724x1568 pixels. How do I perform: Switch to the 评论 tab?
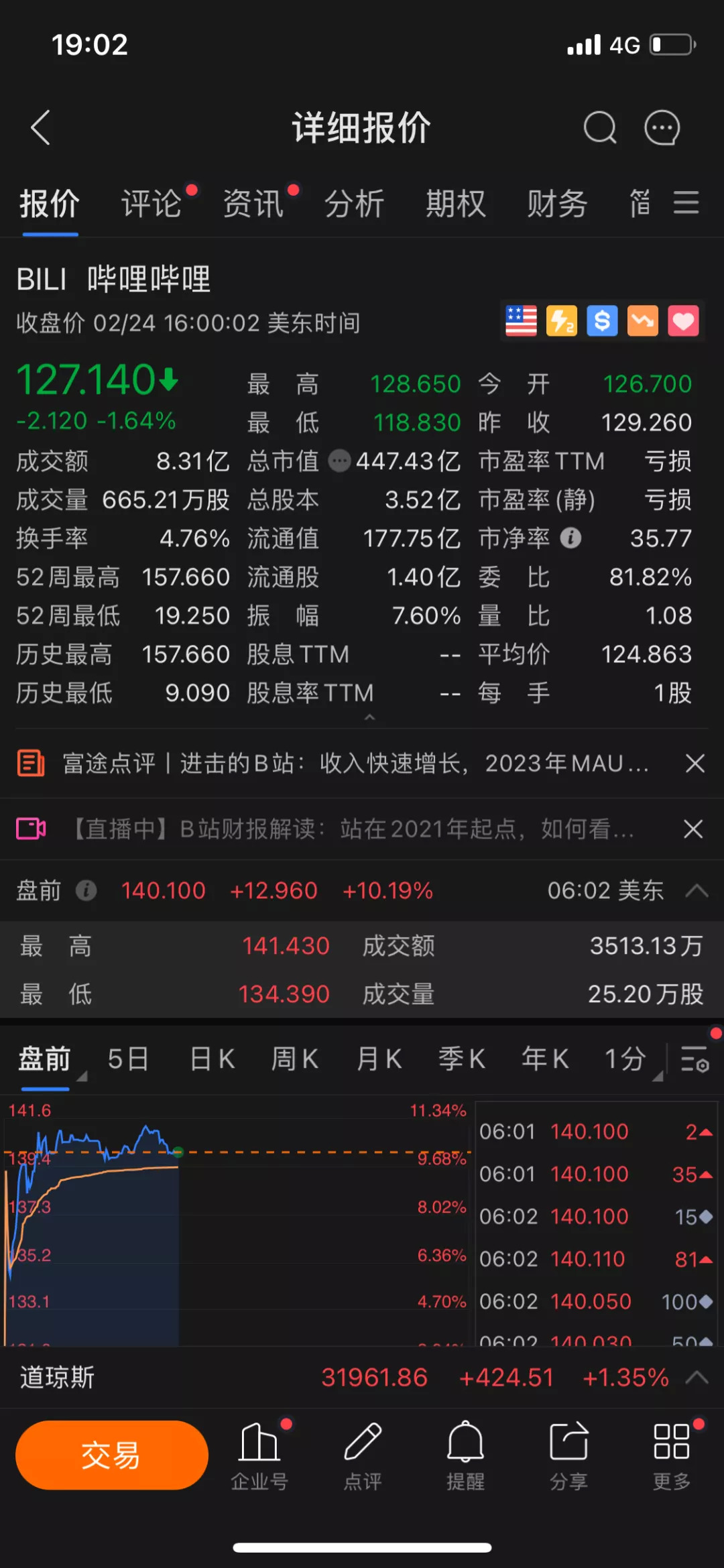(152, 204)
